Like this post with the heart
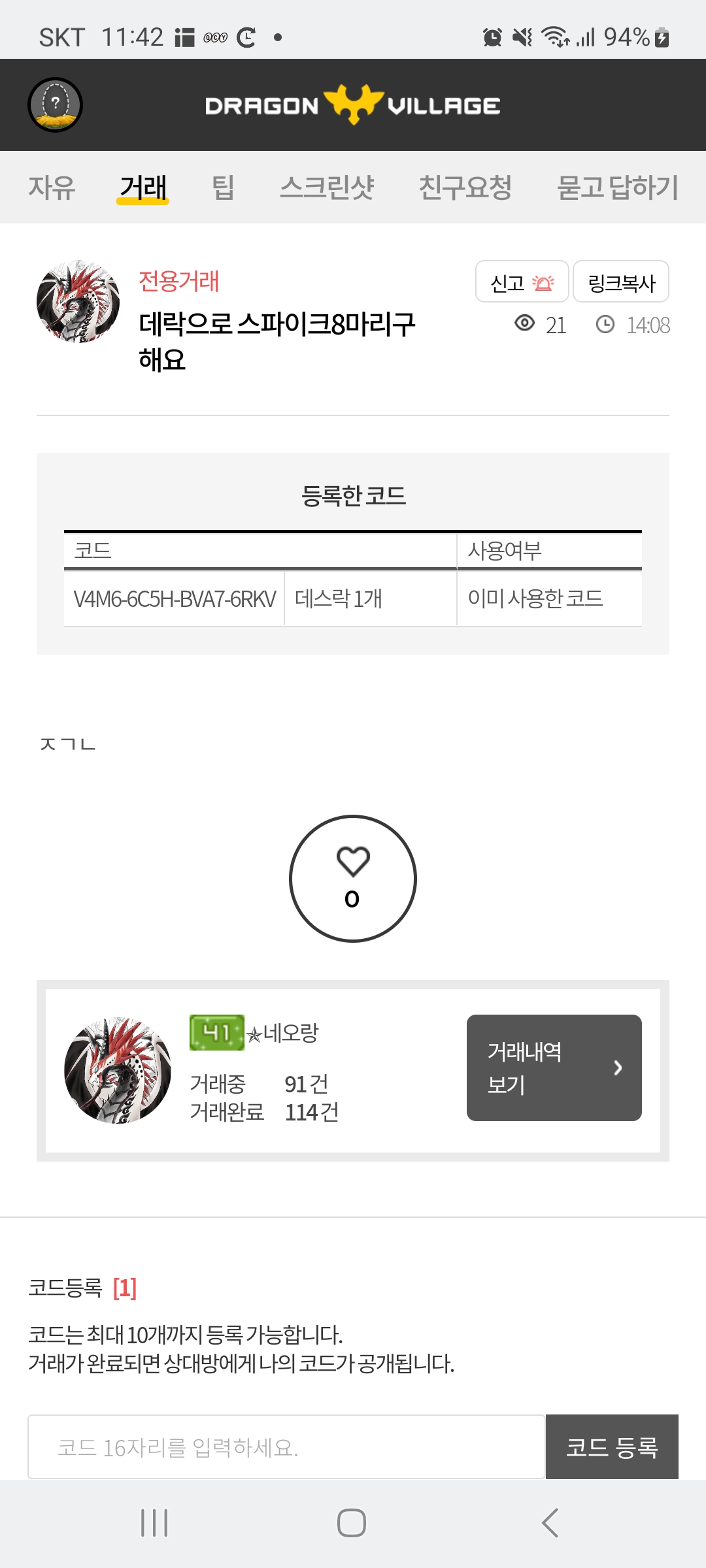The height and width of the screenshot is (1568, 706). pos(353,878)
